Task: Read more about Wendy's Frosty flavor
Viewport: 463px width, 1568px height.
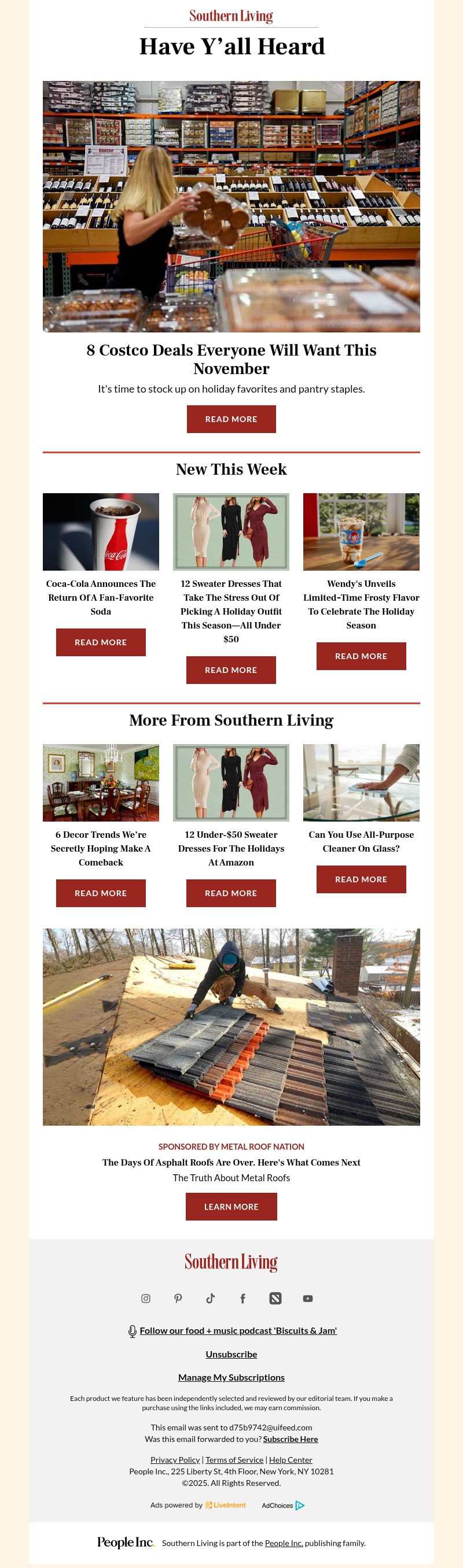Action: [361, 656]
